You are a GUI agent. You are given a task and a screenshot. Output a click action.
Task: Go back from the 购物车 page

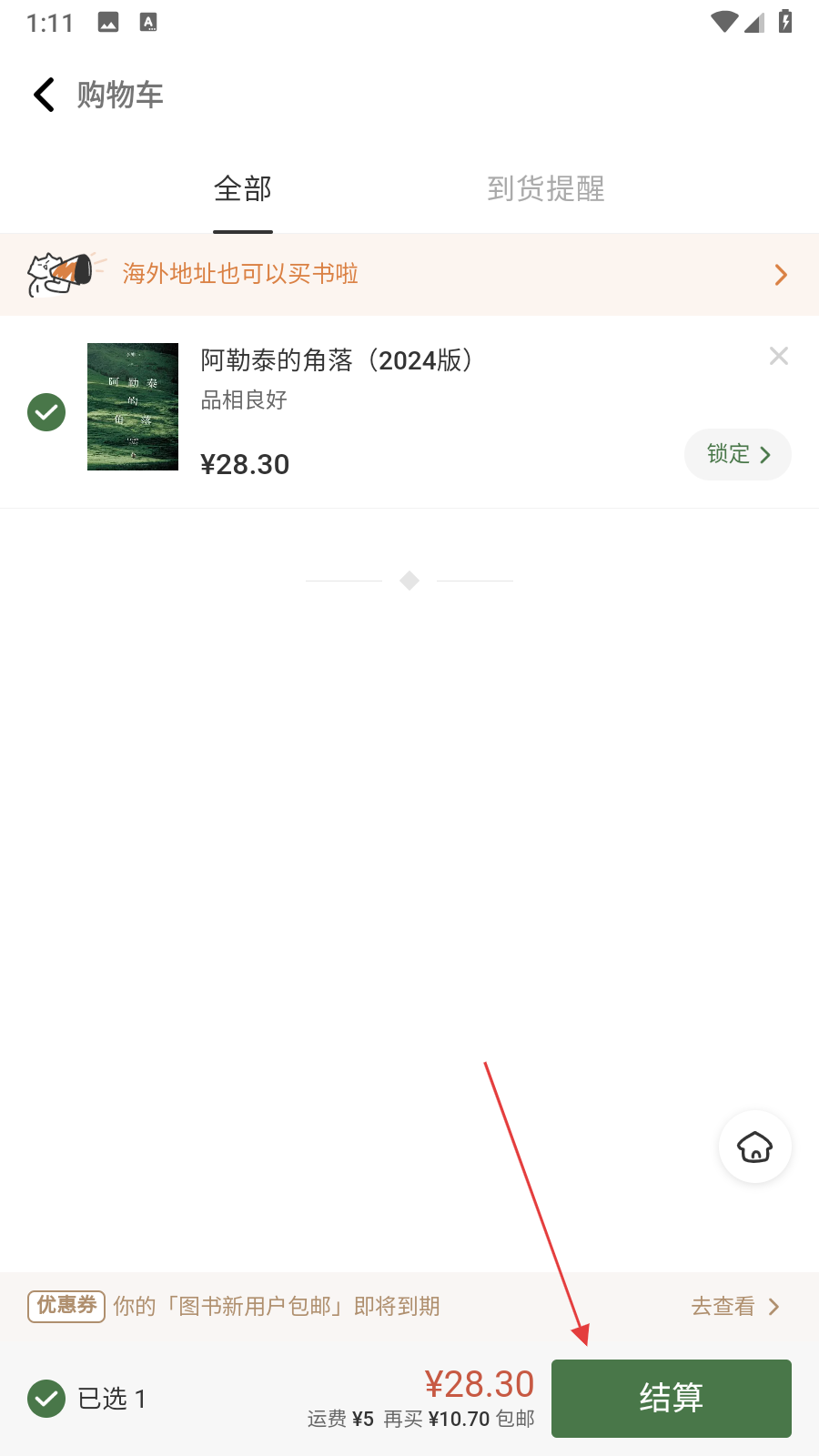point(44,95)
